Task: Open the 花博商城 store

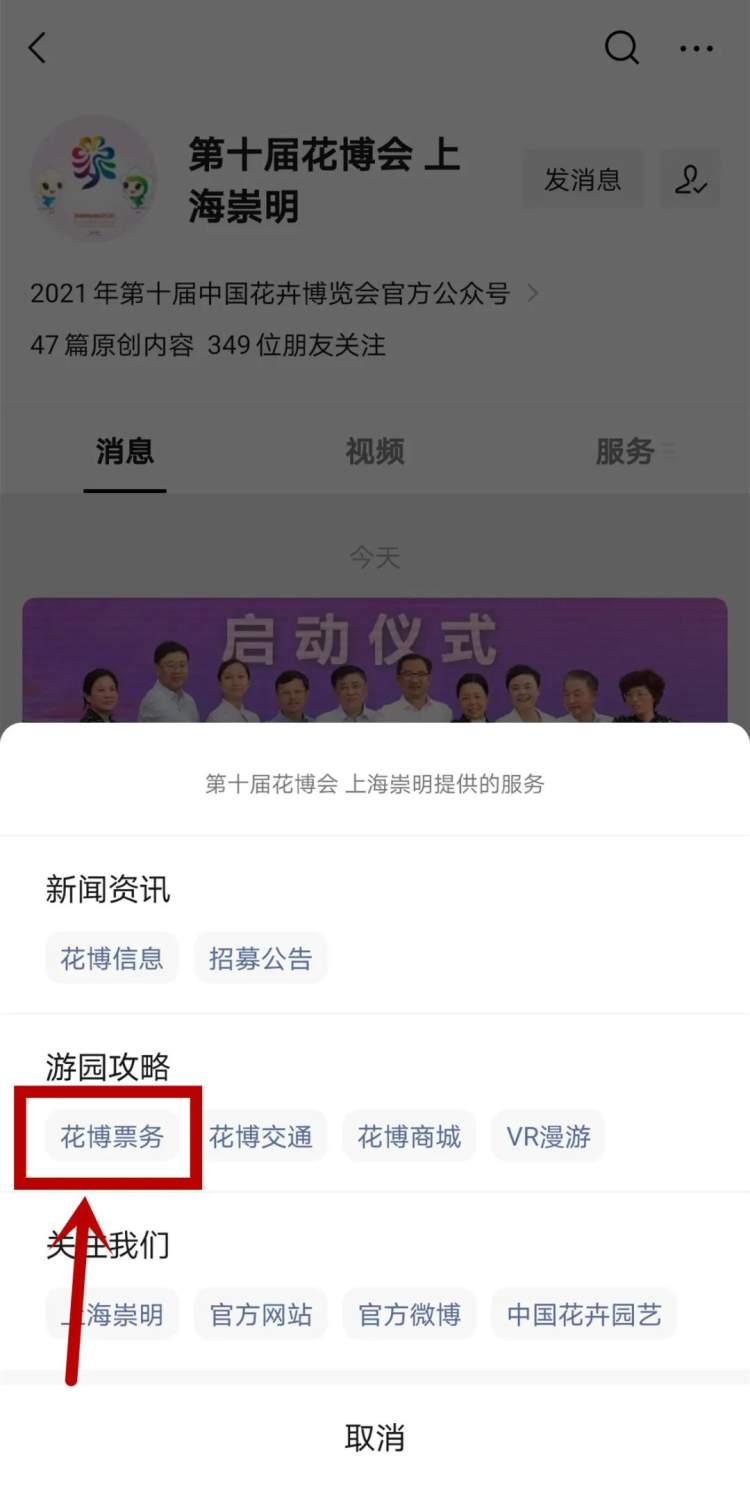Action: (409, 1137)
